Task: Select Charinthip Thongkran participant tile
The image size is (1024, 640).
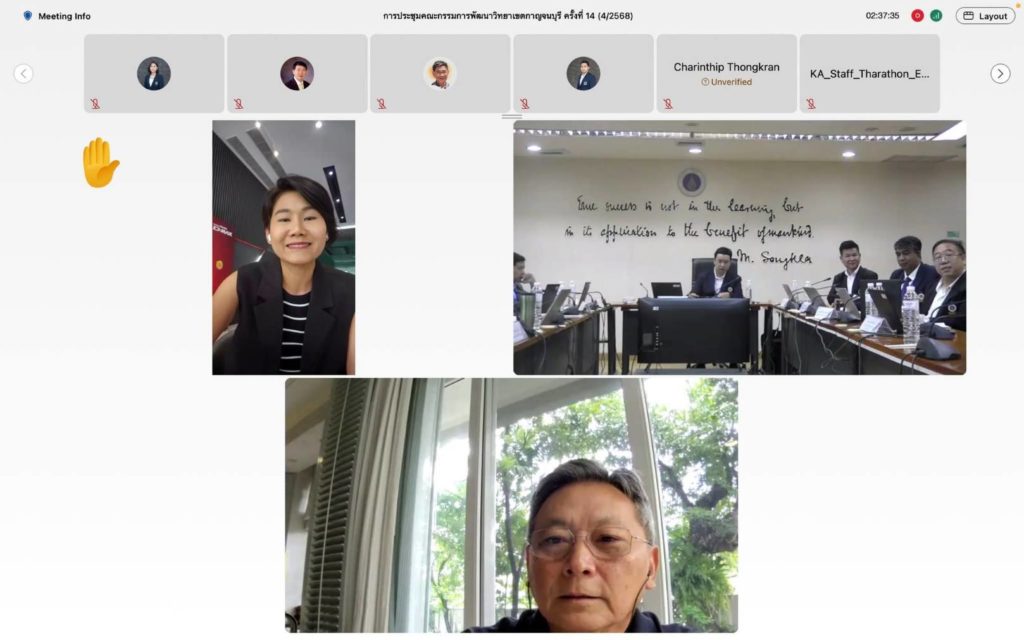Action: (726, 74)
